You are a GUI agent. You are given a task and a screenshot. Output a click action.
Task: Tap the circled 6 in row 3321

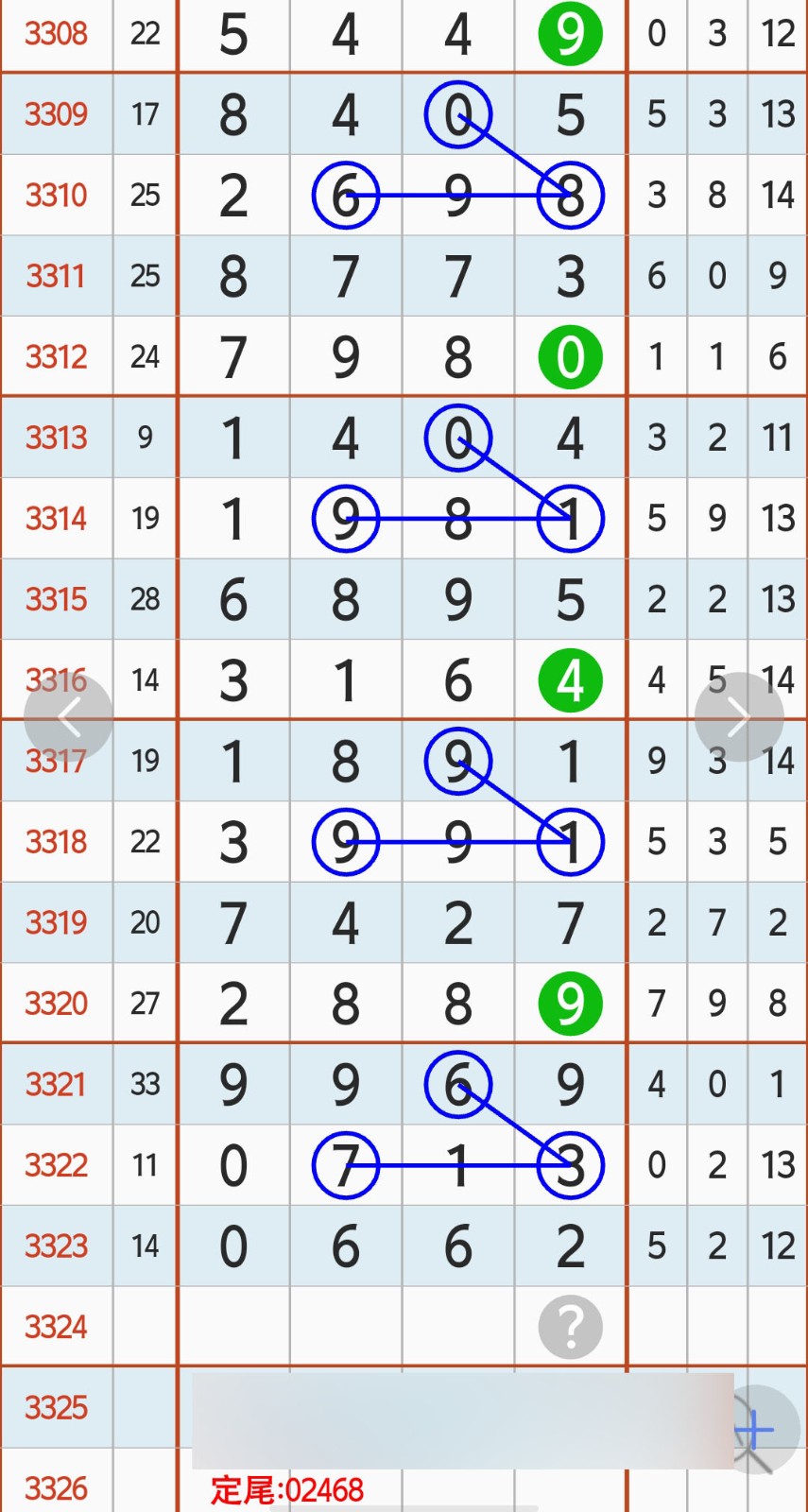(x=457, y=1085)
